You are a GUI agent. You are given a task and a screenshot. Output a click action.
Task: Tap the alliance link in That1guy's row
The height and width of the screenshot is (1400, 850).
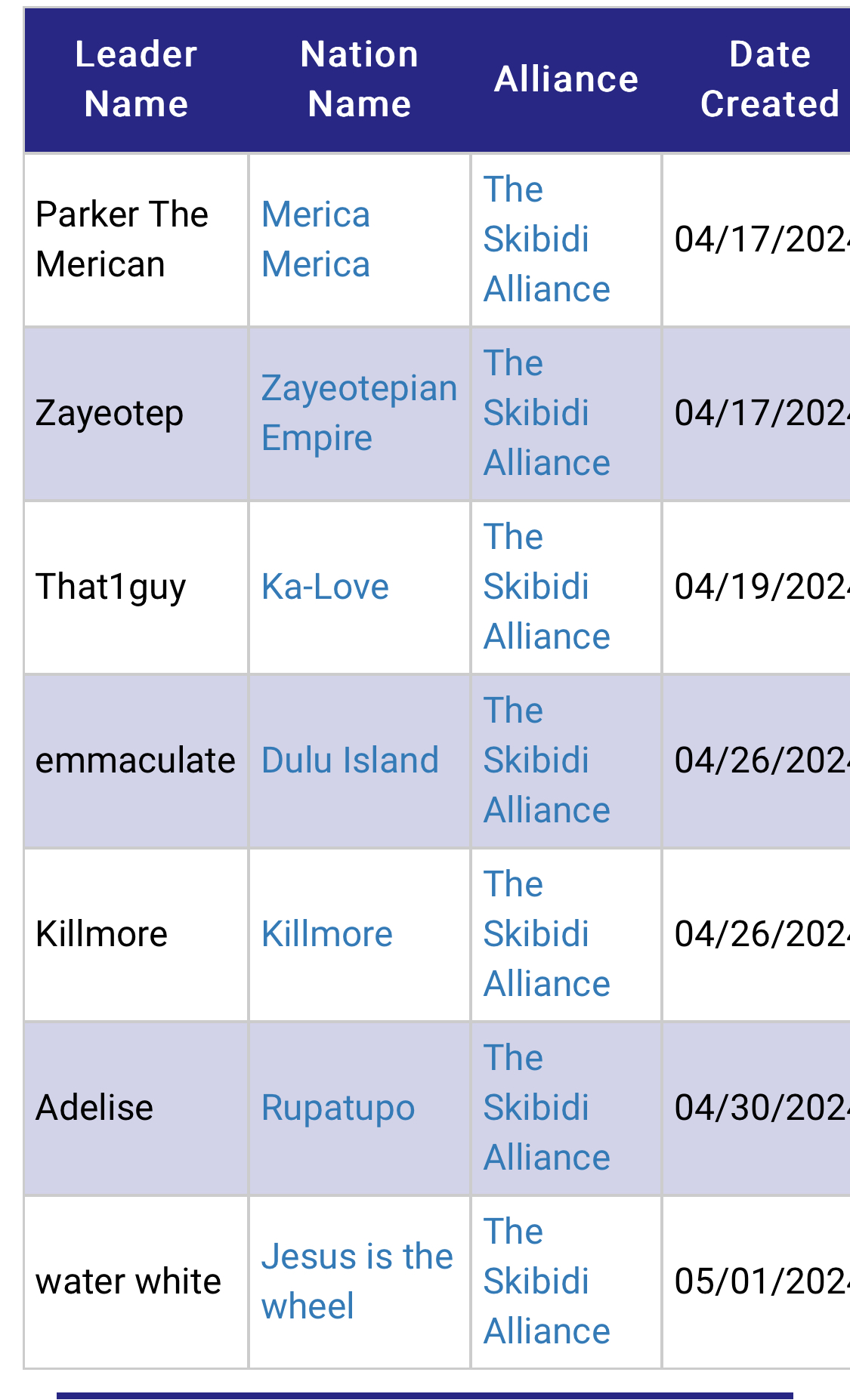(x=546, y=587)
